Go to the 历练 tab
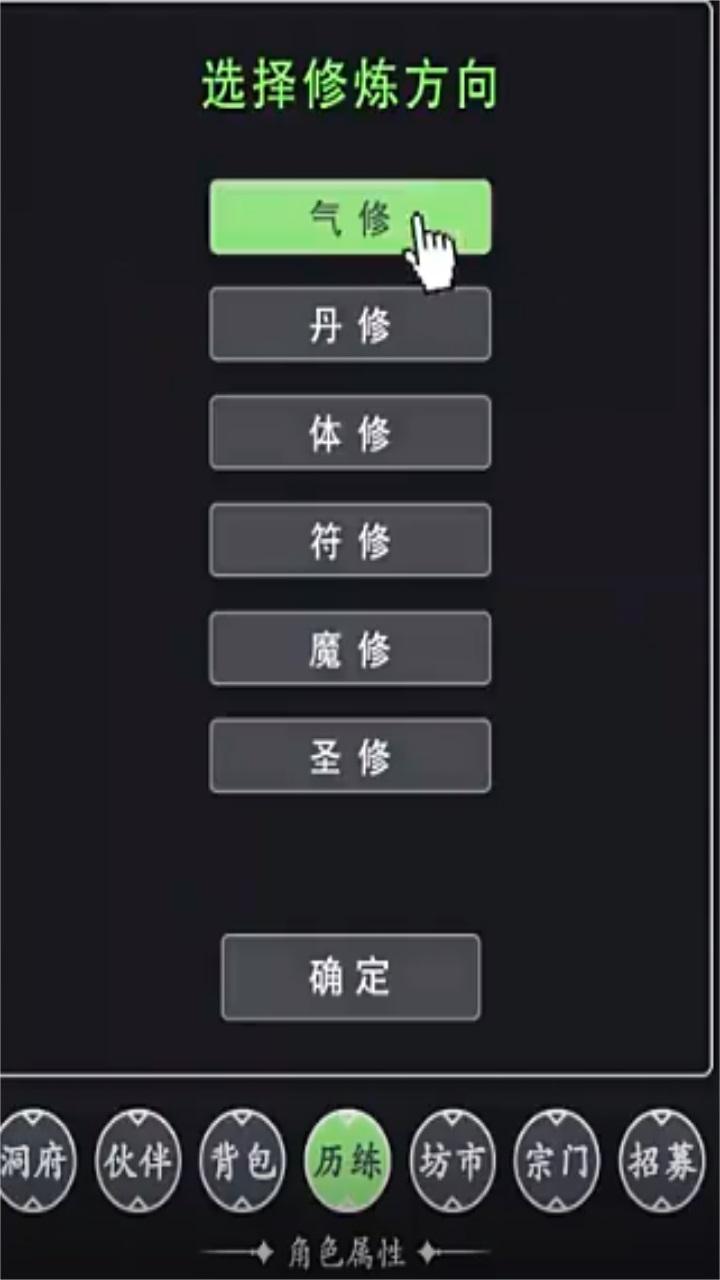The width and height of the screenshot is (720, 1280). tap(348, 1161)
